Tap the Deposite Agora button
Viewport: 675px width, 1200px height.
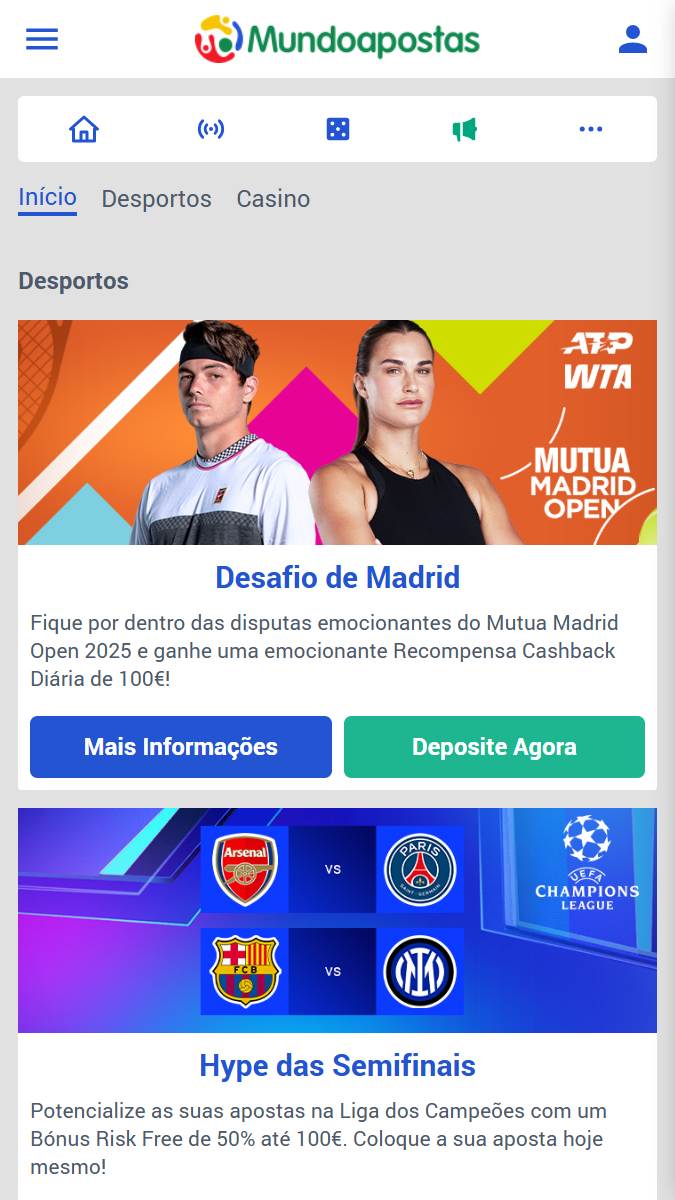494,747
